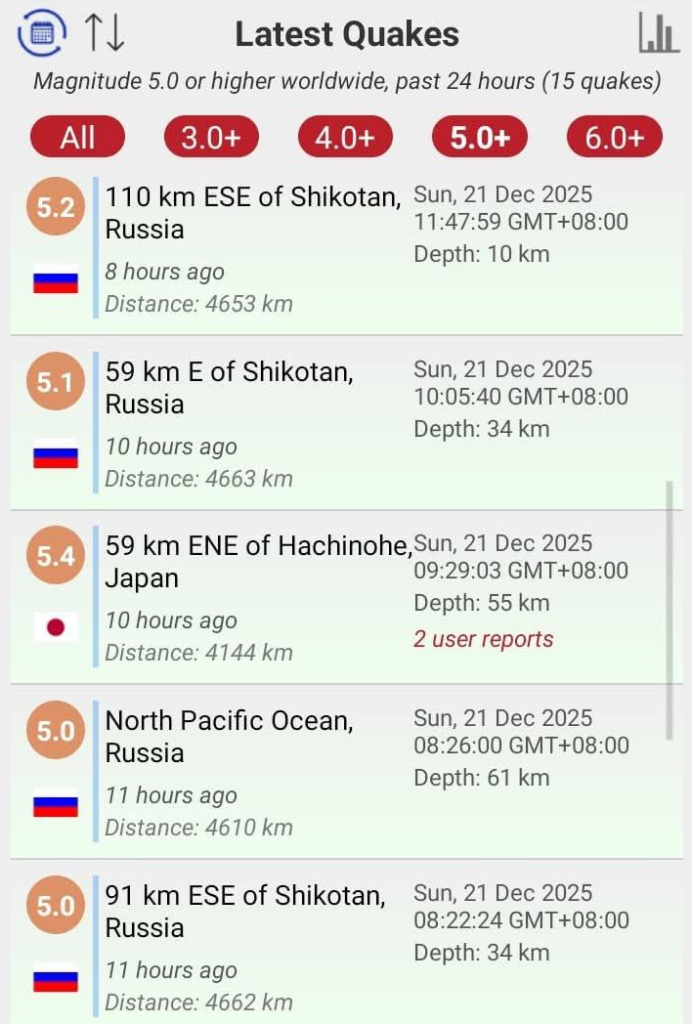Open the 91 km ESE of Shikotan quake
Screen dimensions: 692x1024
(245, 911)
